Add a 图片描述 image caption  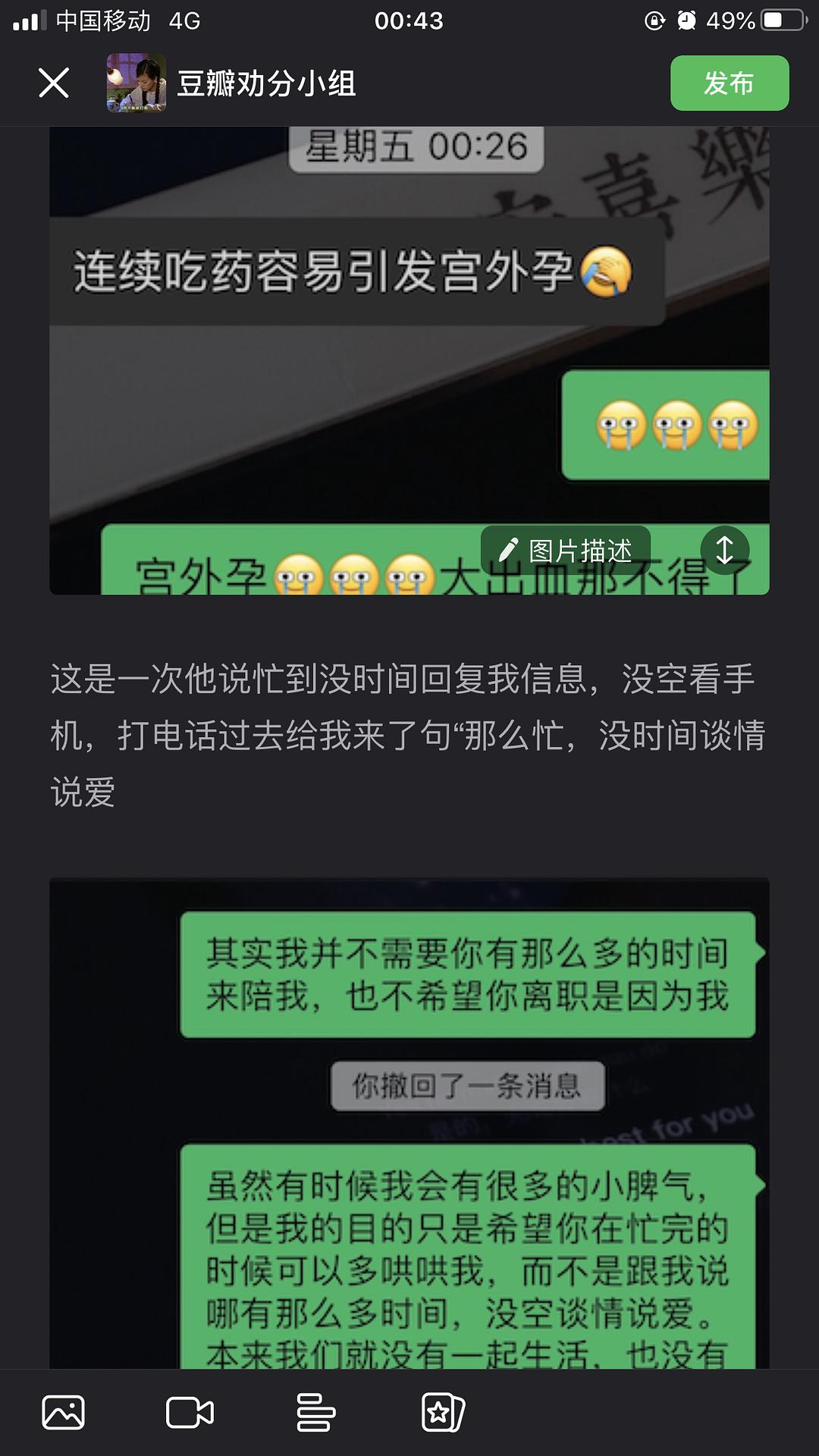pos(566,551)
